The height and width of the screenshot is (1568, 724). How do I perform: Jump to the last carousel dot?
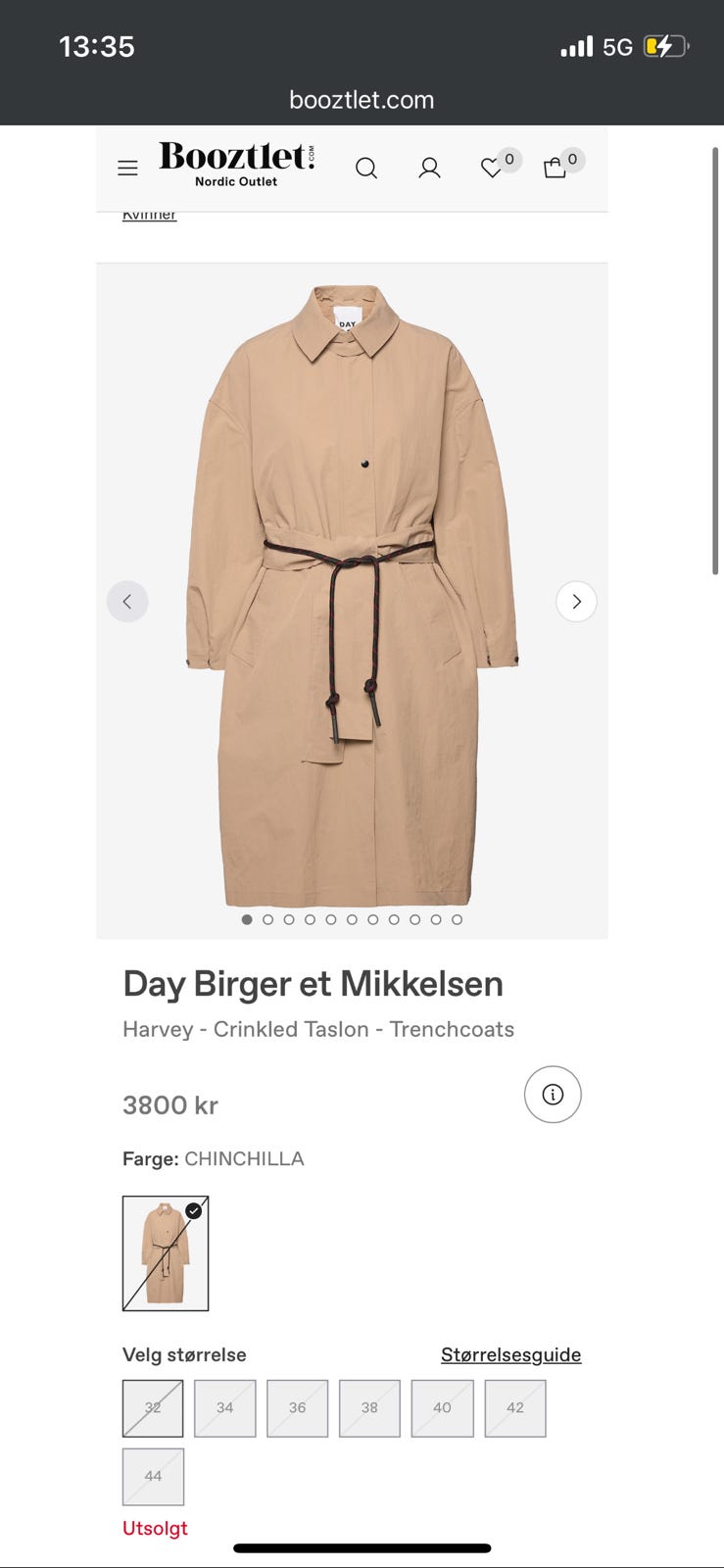(457, 919)
